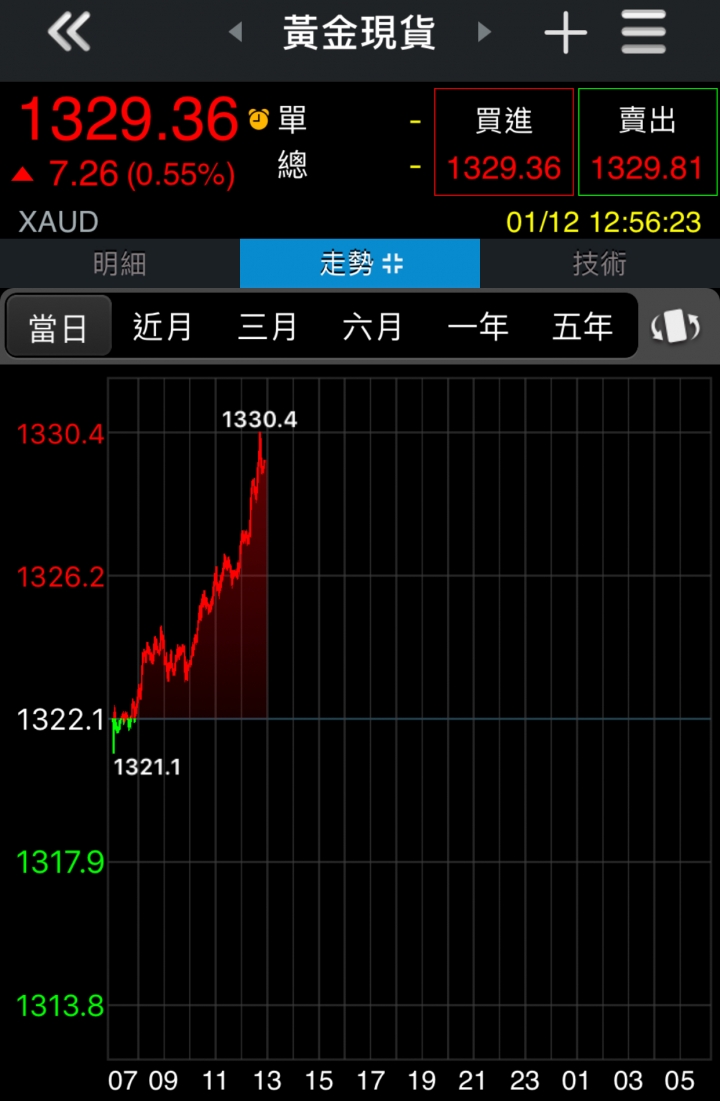The width and height of the screenshot is (720, 1101).
Task: Rotate chart to landscape view
Action: pos(676,327)
